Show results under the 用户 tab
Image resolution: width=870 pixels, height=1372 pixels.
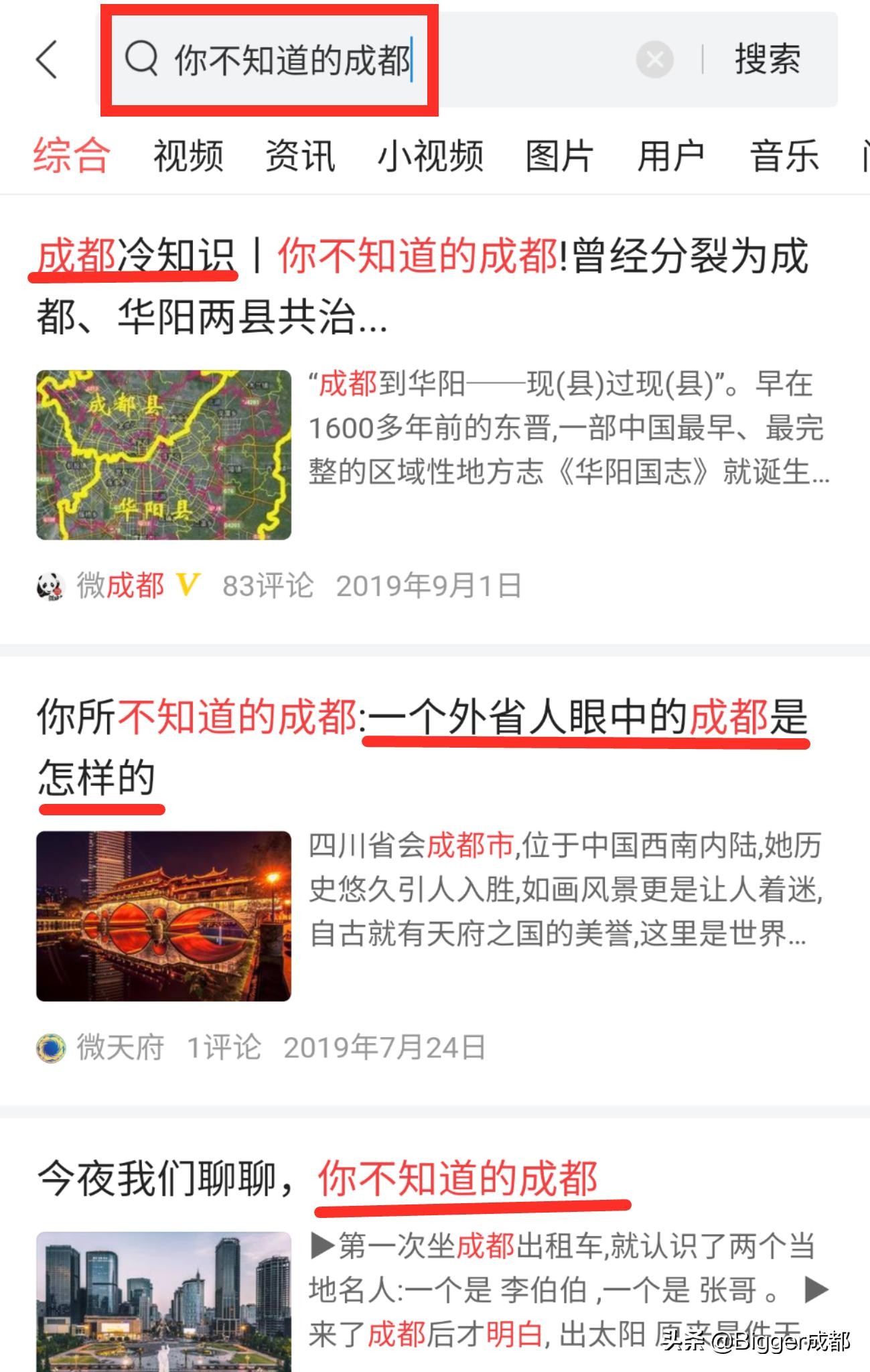tap(671, 156)
